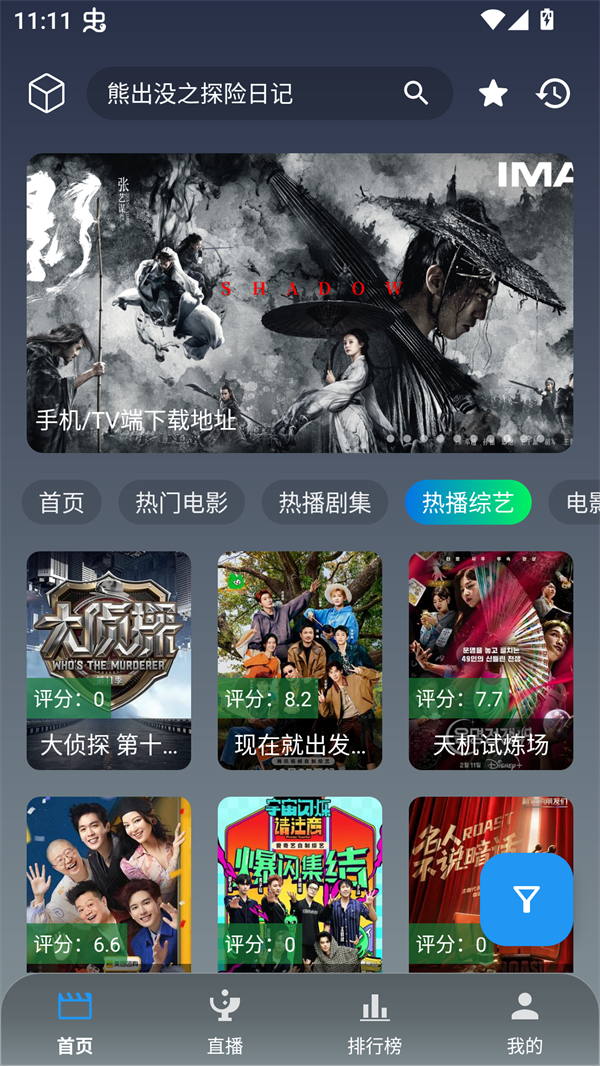Screen dimensions: 600x1066
Task: Open the cube icon in the top bar
Action: [46, 94]
